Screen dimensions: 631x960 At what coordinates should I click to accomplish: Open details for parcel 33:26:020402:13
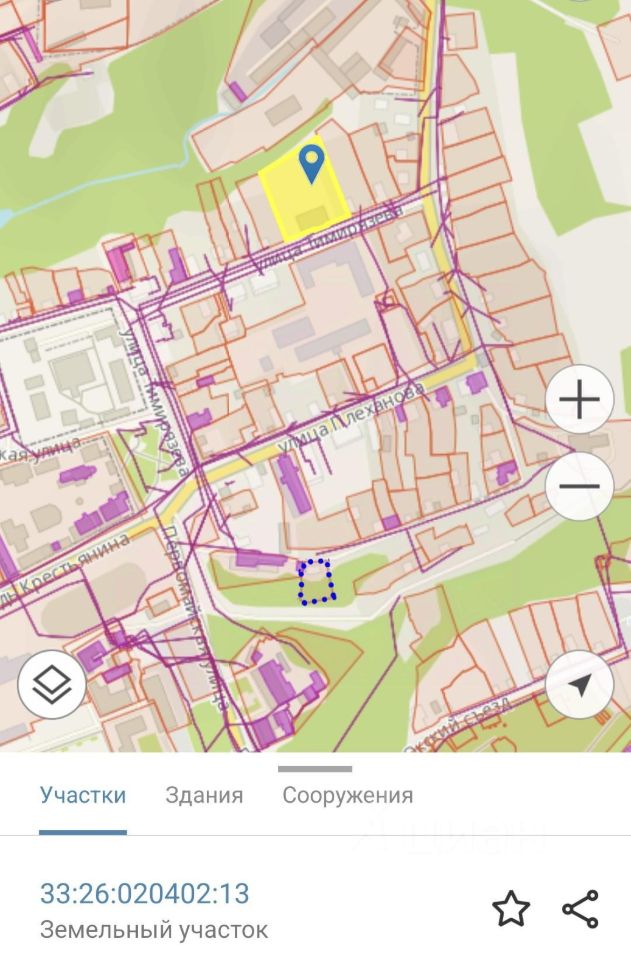(144, 893)
